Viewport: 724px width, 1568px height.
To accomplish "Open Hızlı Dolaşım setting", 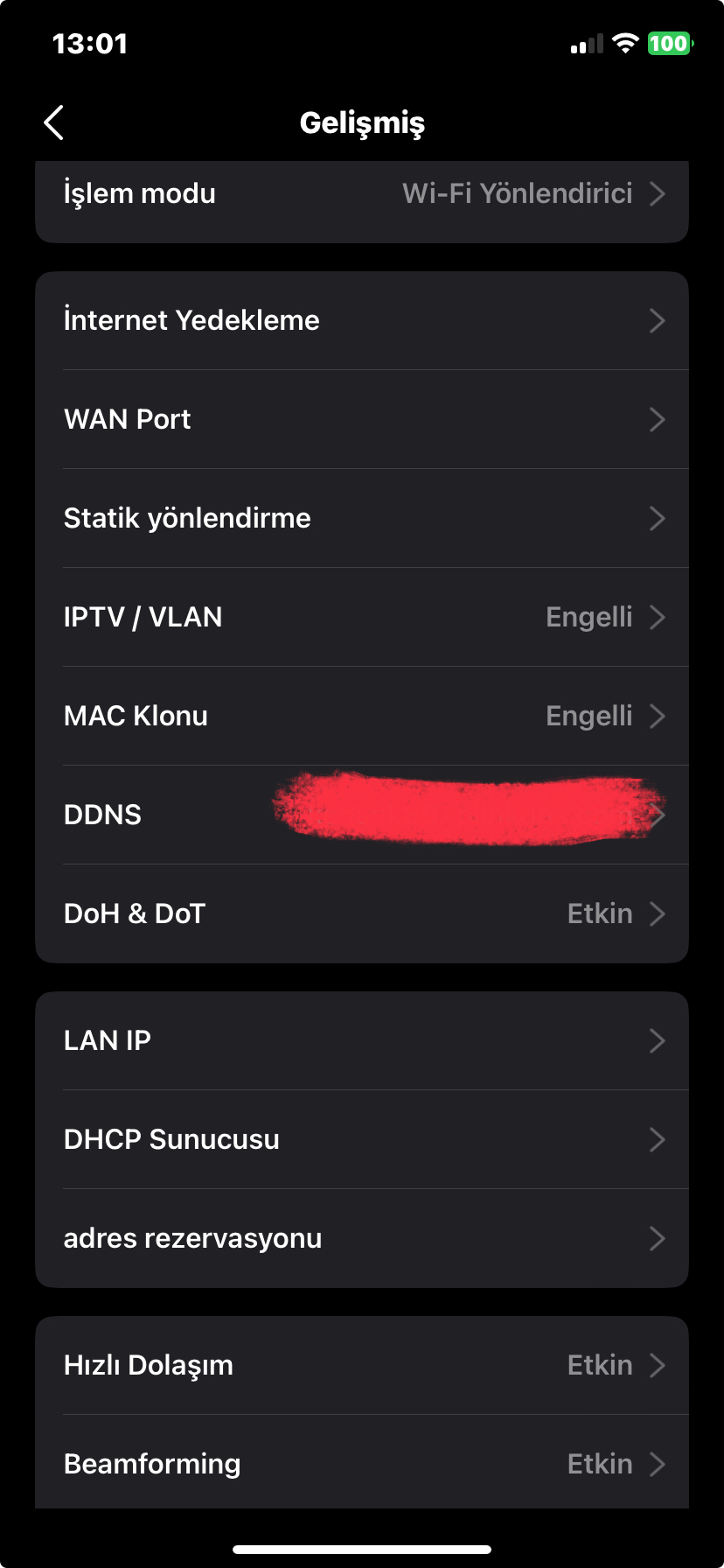I will point(362,1365).
